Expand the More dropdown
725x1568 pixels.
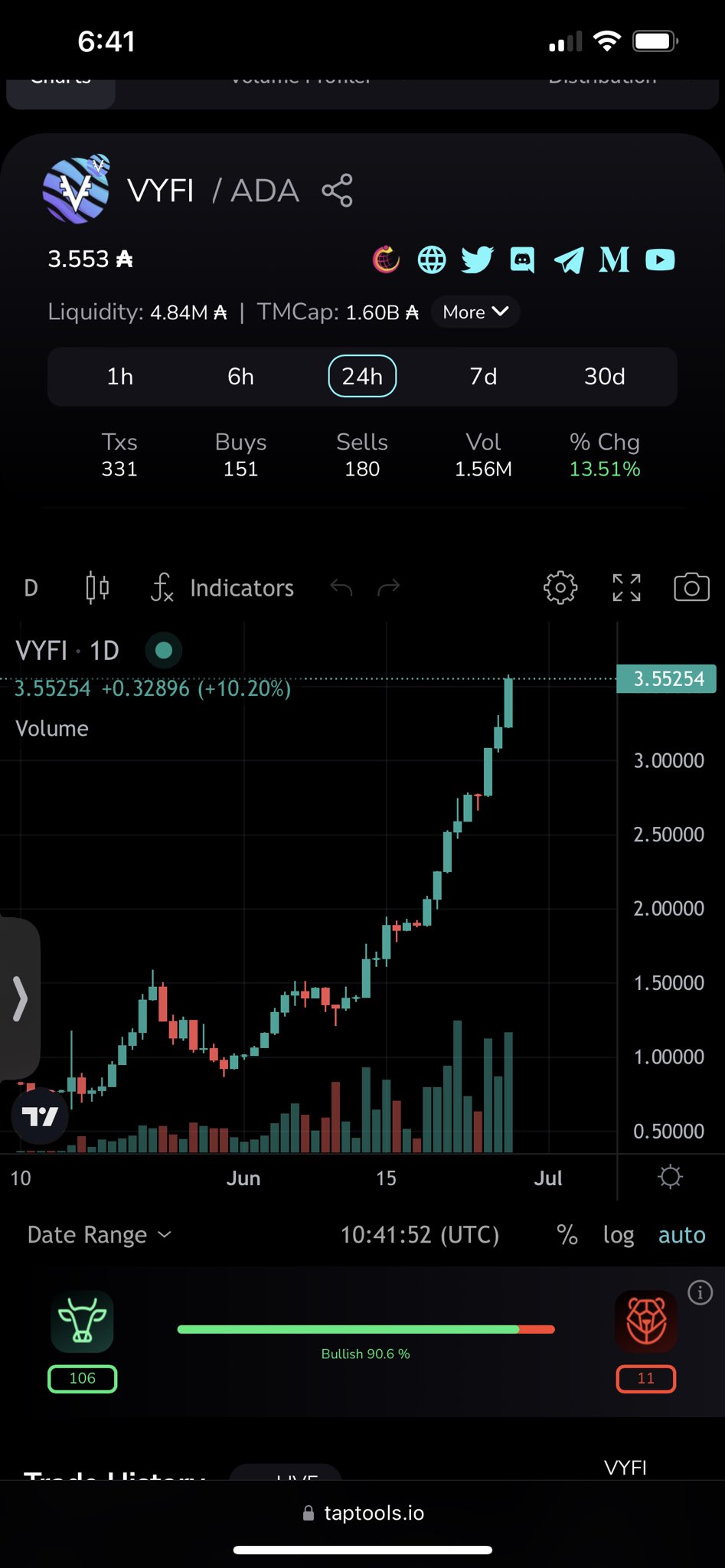tap(475, 312)
